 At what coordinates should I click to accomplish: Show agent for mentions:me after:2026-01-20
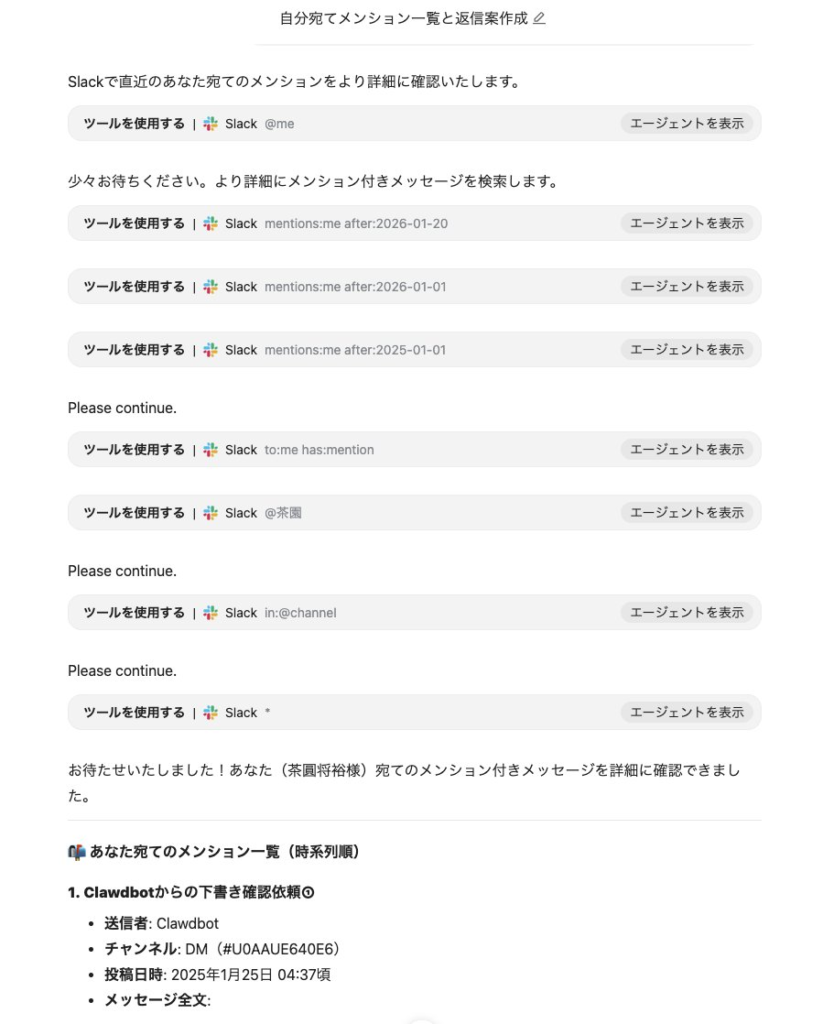click(x=686, y=223)
